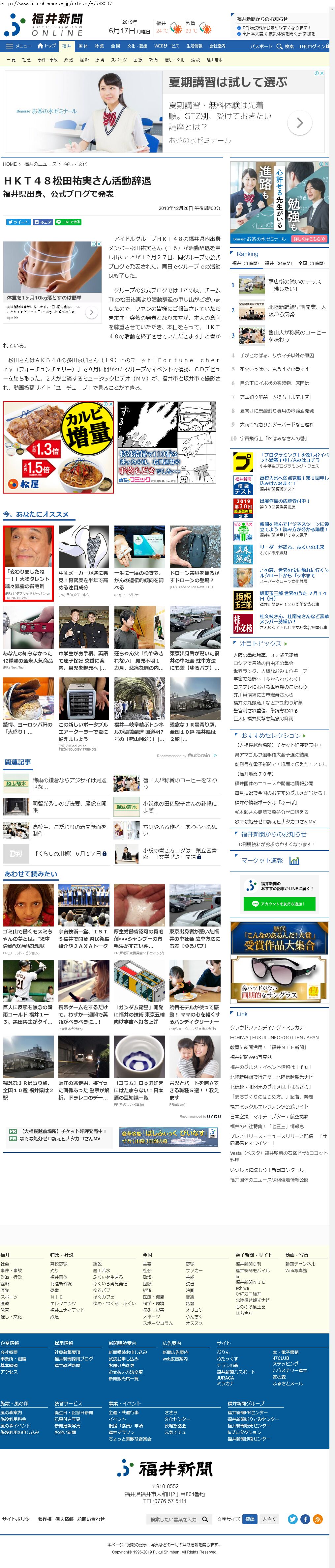Send the article with LINEで送る button
Screen dimensions: 335x1568
click(68, 221)
